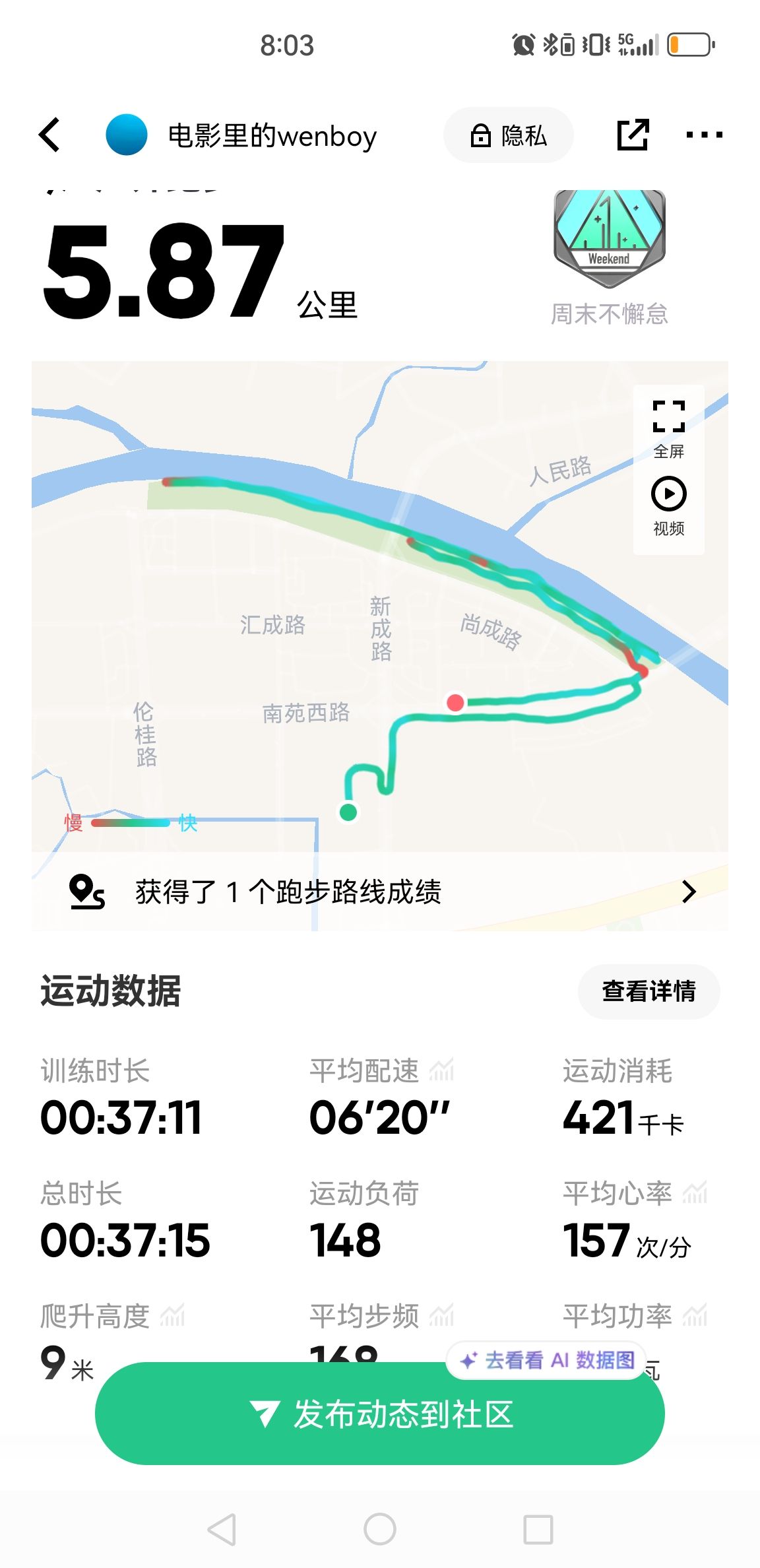The width and height of the screenshot is (760, 1568).
Task: Open the 去看看 AI 数据图 chip
Action: click(x=546, y=1360)
